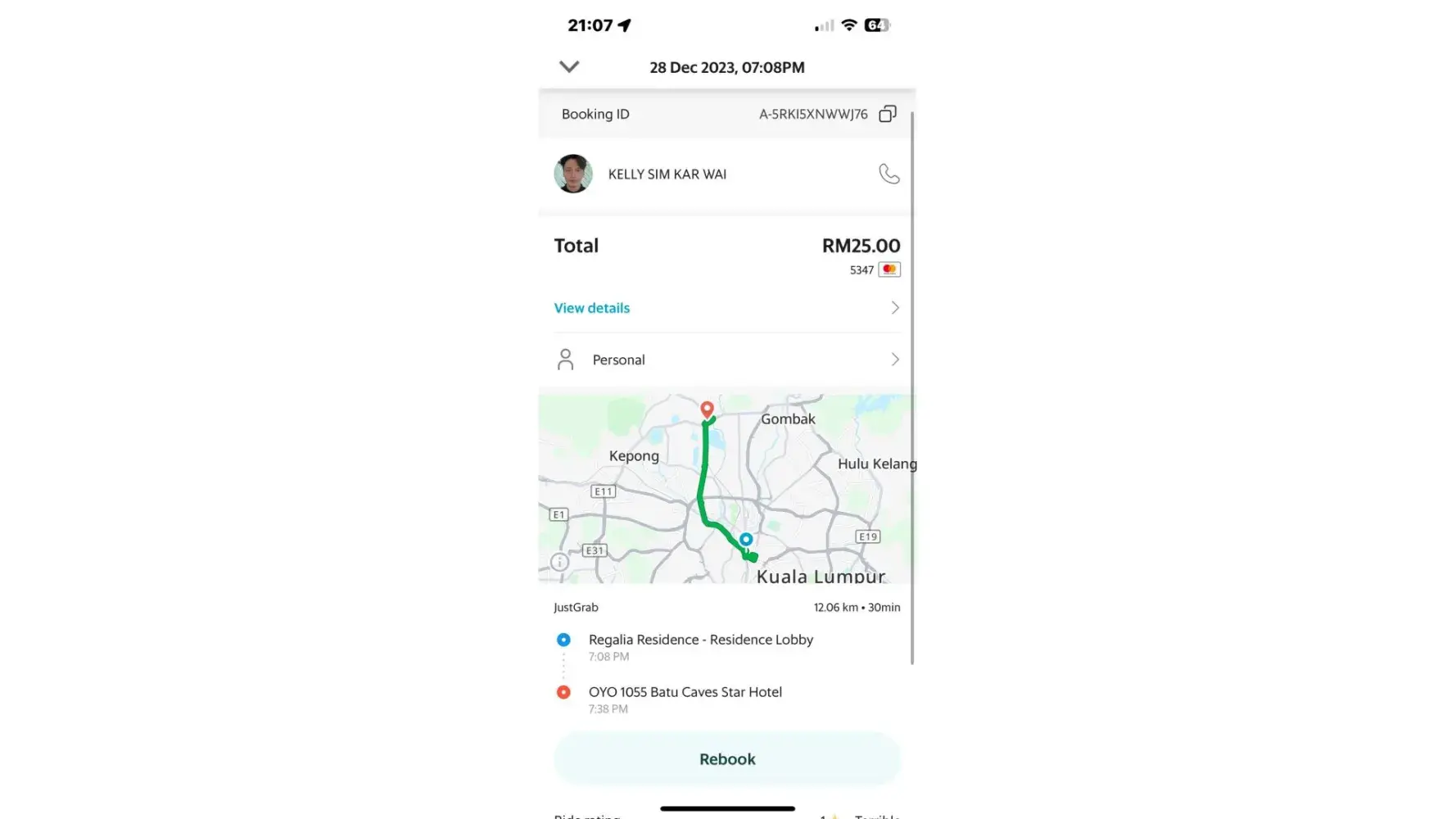This screenshot has width=1456, height=819.
Task: Show map info icon
Action: [559, 562]
